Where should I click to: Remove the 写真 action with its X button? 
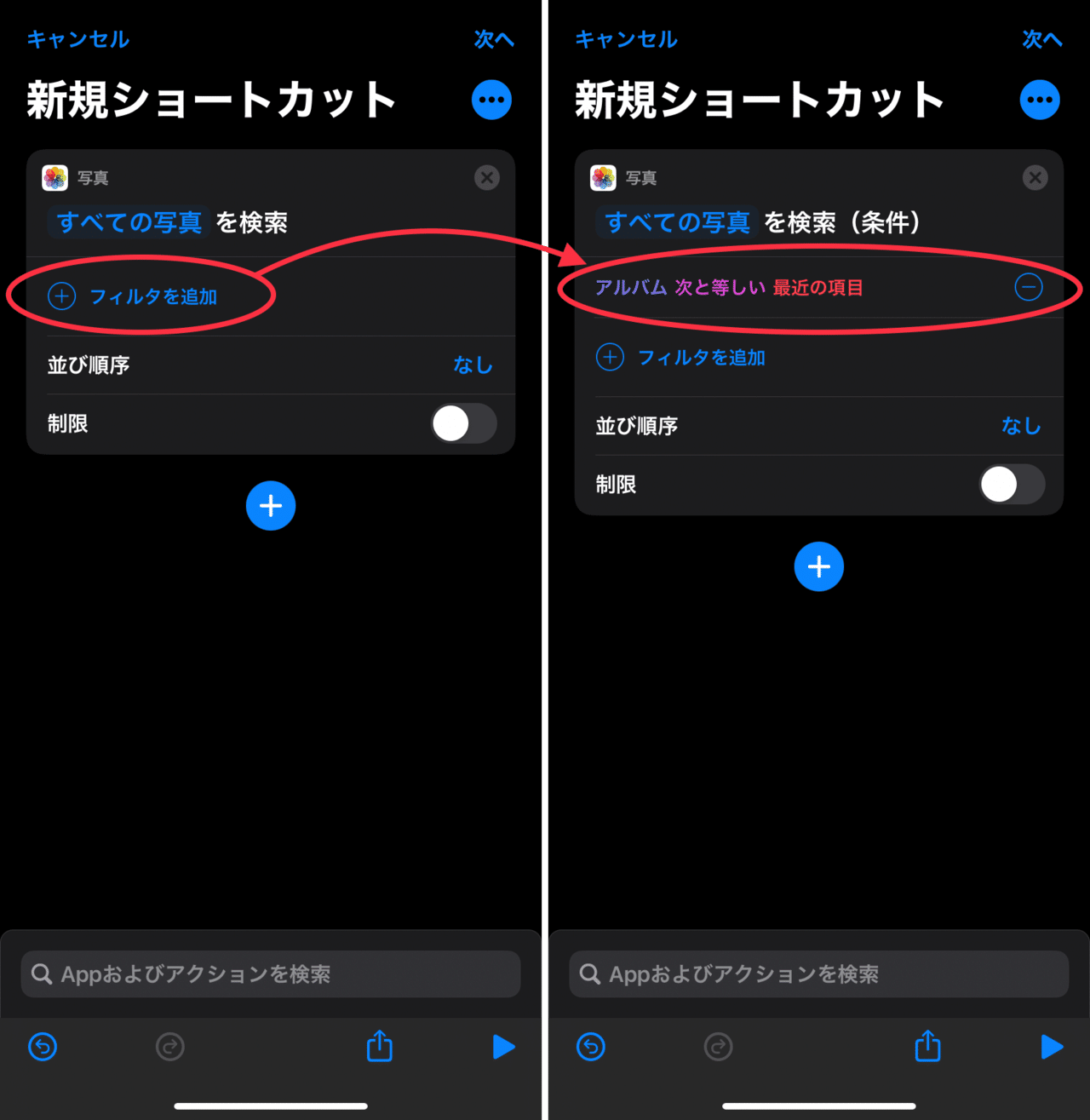pos(486,177)
